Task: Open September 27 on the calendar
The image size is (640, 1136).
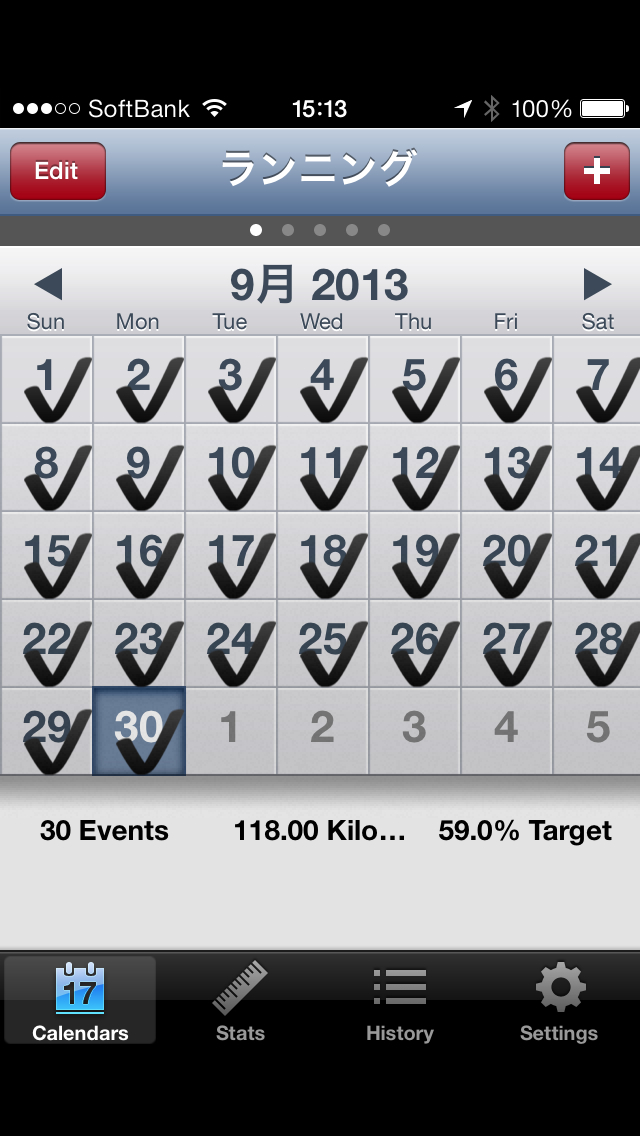Action: tap(507, 644)
